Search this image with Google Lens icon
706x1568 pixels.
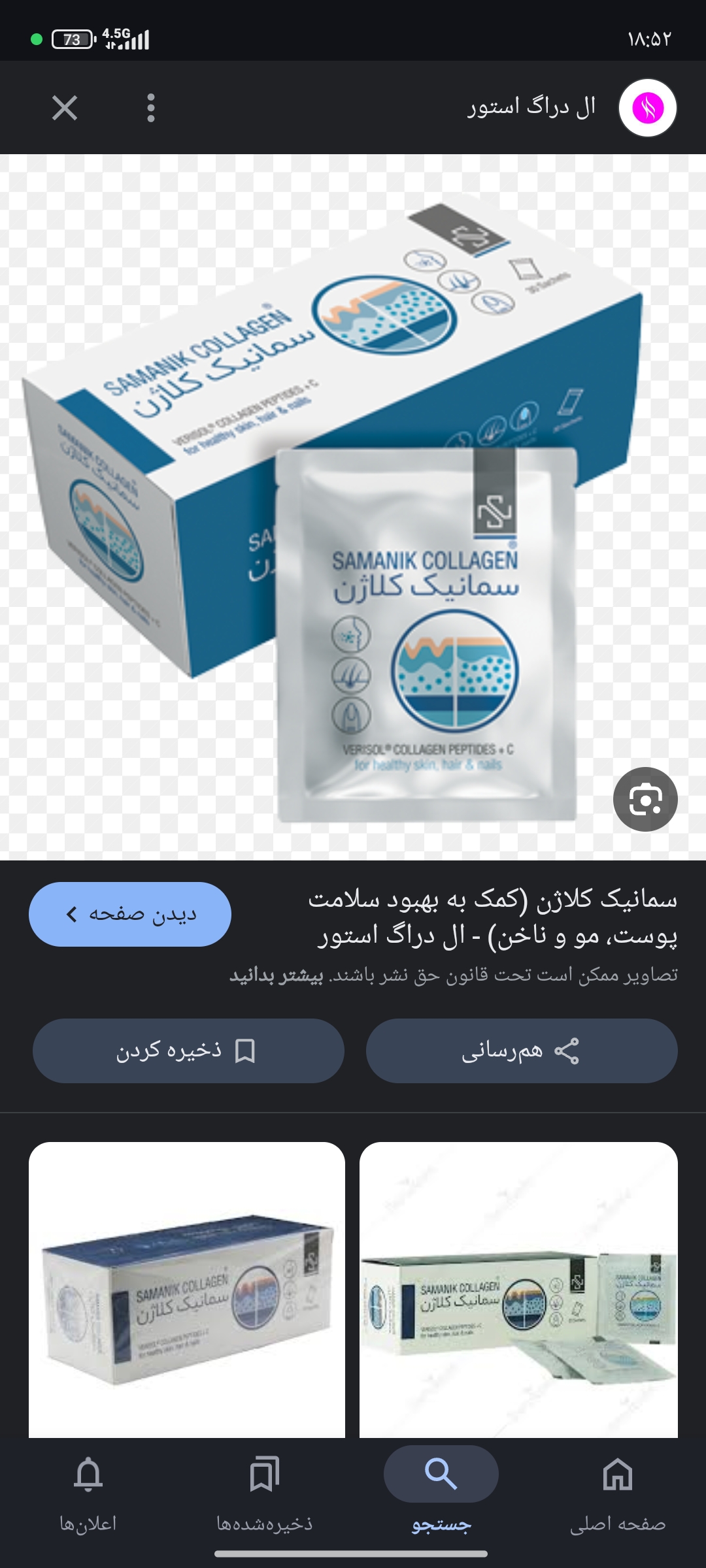click(x=645, y=799)
